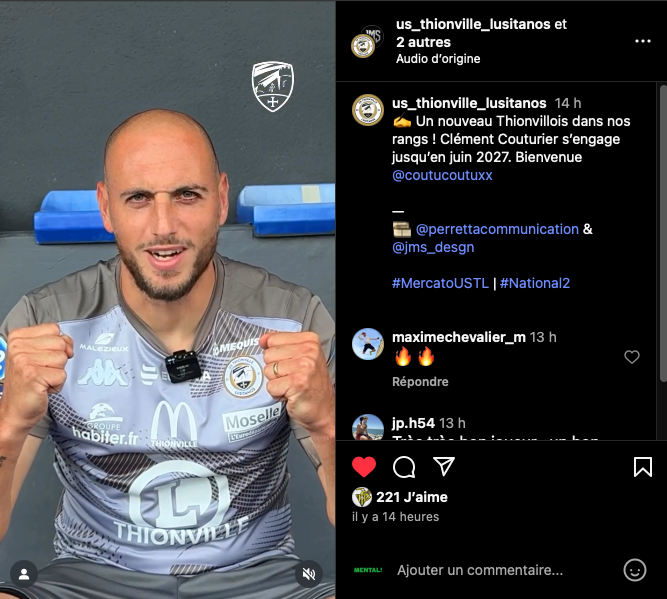Open the comment bubble icon
The image size is (667, 599).
point(404,467)
